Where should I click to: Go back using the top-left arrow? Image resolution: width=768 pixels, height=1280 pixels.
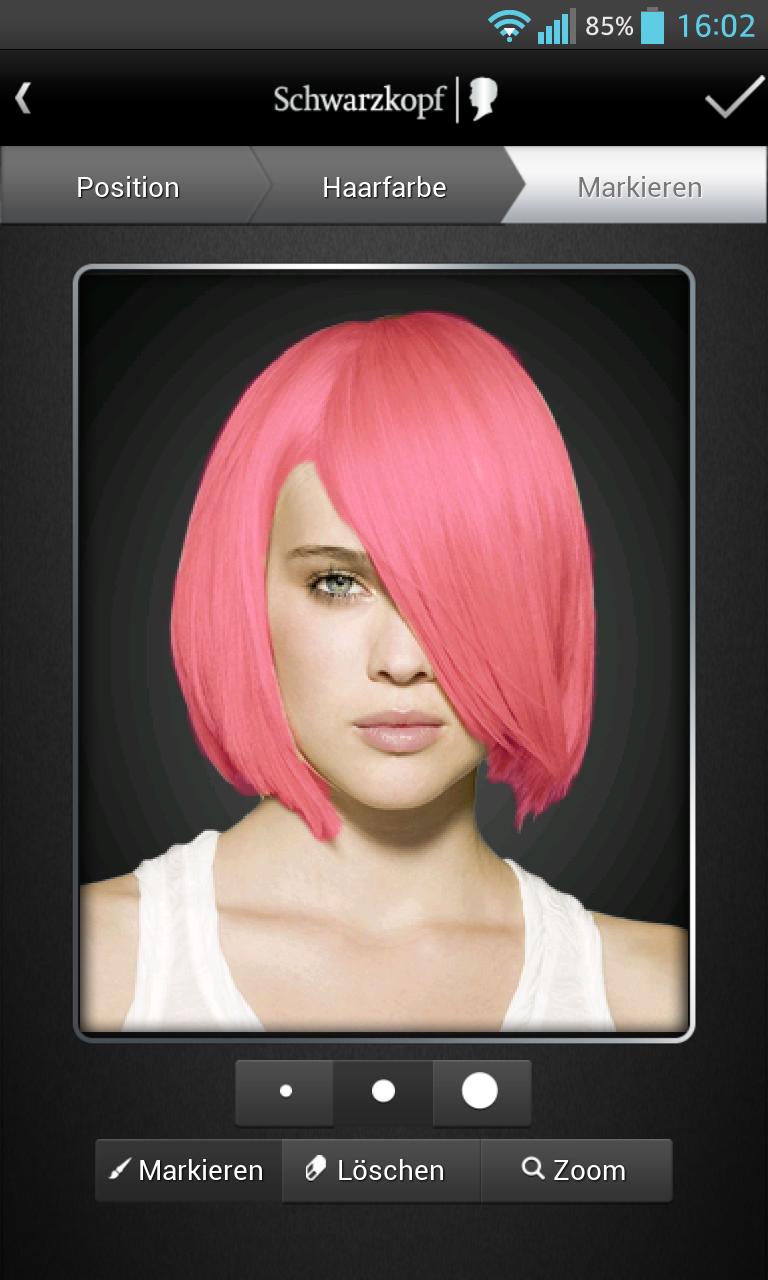pyautogui.click(x=24, y=98)
